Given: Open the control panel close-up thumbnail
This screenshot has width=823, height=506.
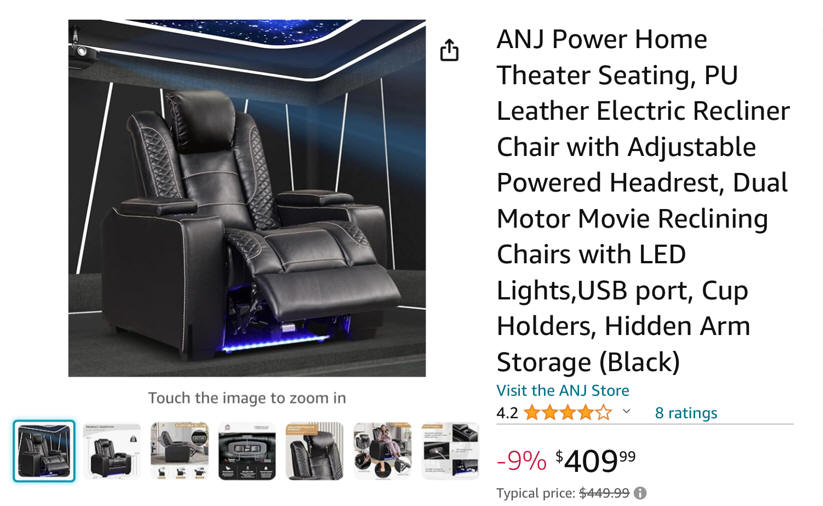Looking at the screenshot, I should coord(247,451).
